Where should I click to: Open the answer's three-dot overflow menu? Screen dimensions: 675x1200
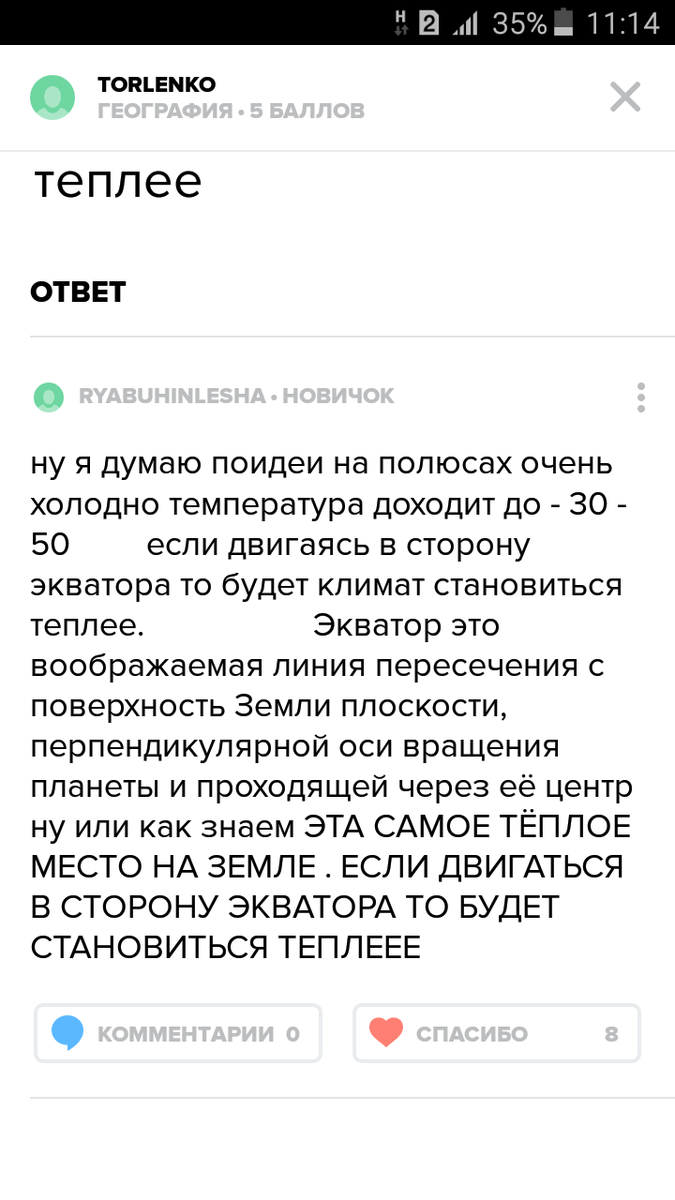tap(641, 397)
